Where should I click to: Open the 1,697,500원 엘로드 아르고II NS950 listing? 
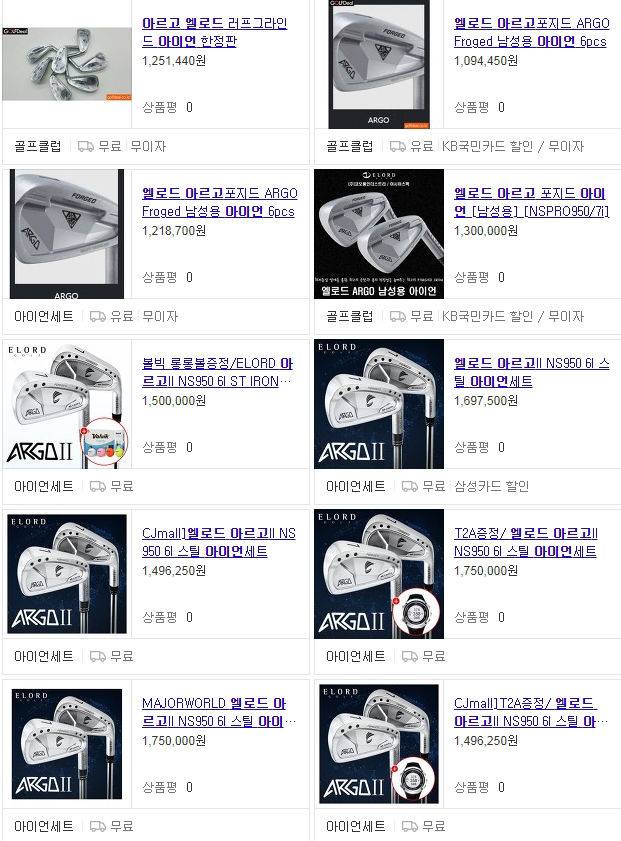pyautogui.click(x=531, y=372)
